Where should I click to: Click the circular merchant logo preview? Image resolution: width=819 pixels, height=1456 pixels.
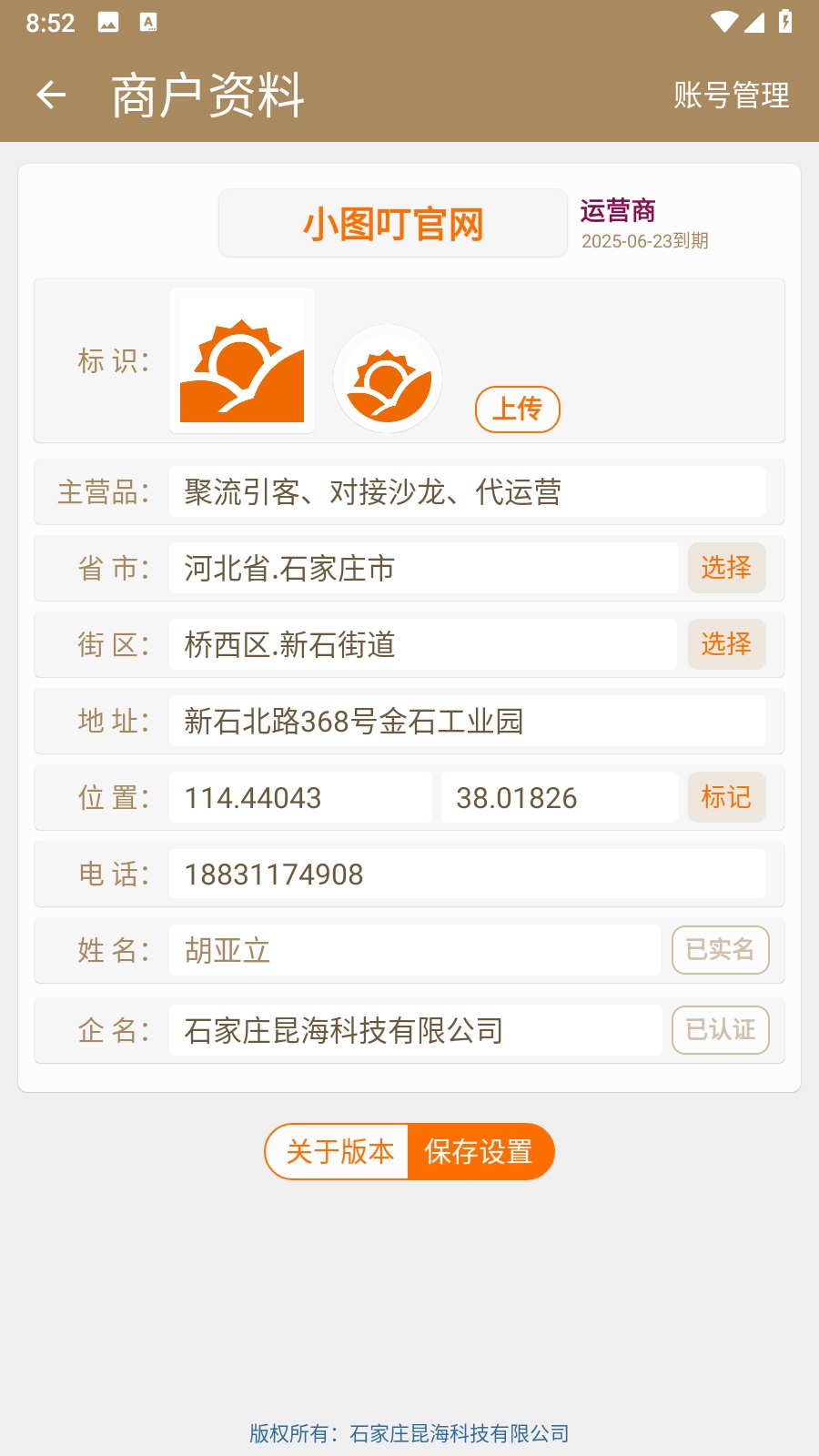coord(387,379)
